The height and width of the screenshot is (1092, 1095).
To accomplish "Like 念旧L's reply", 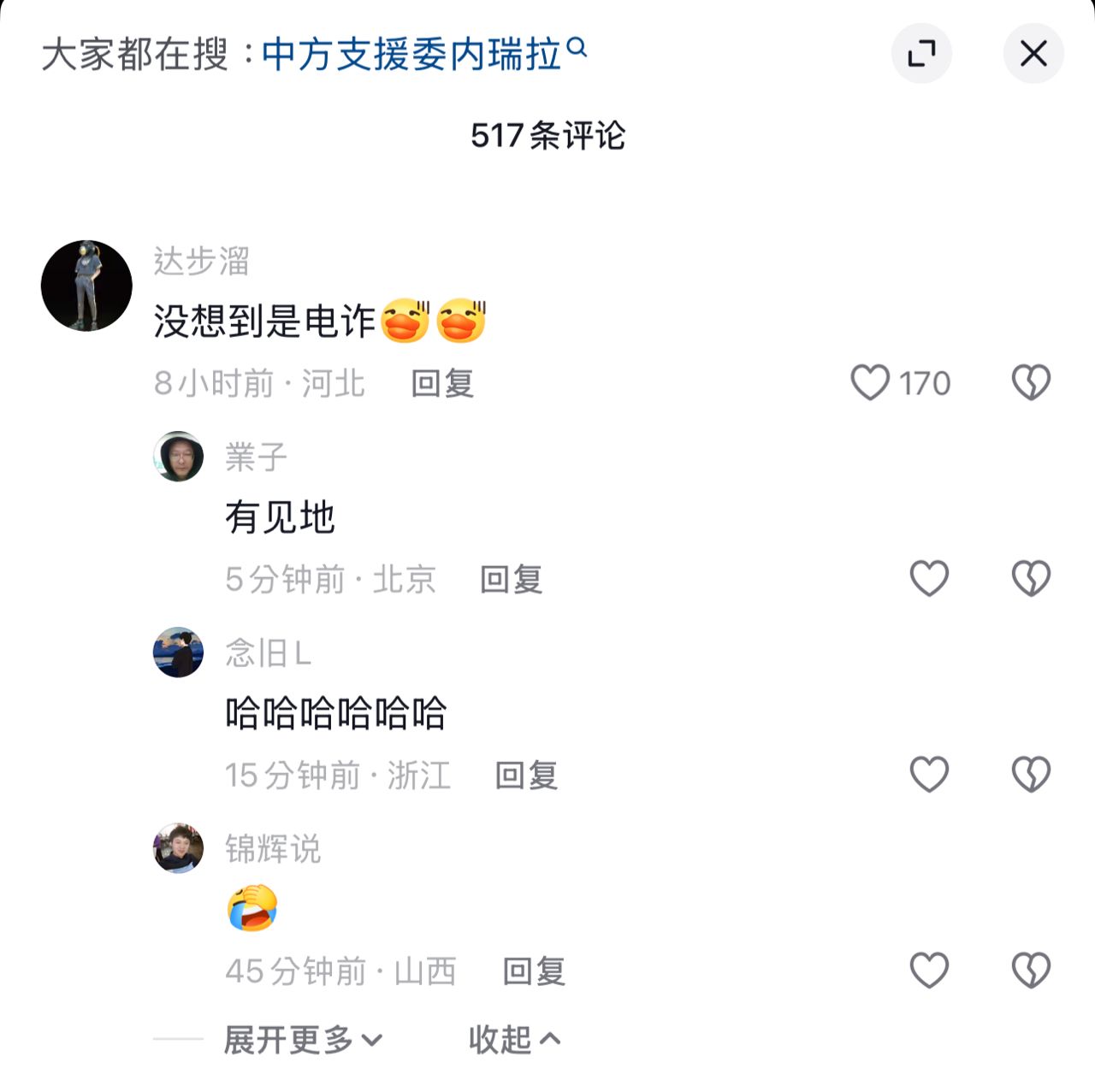I will pos(929,775).
